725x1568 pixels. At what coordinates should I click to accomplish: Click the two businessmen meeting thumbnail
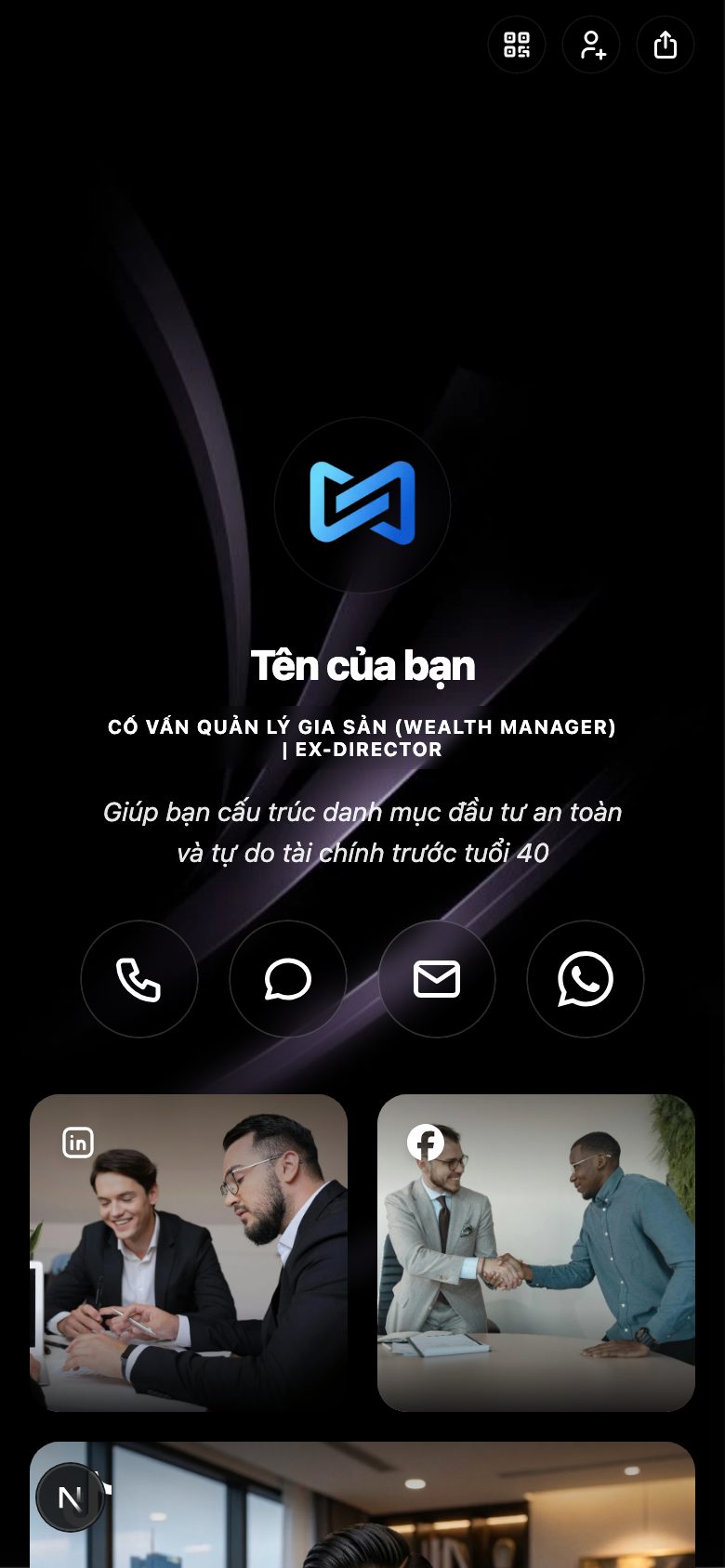click(188, 1252)
